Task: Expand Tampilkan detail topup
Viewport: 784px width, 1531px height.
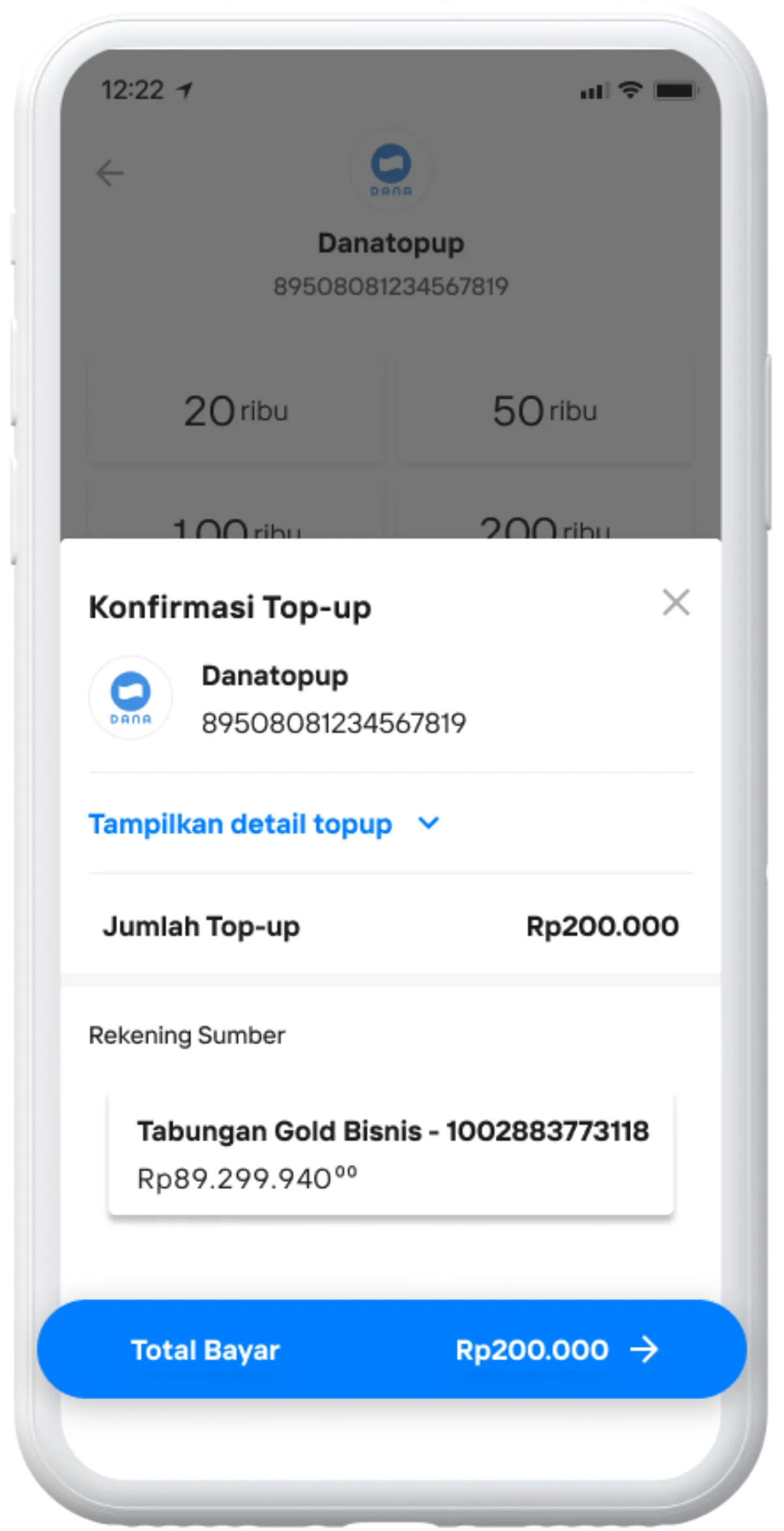Action: (264, 824)
